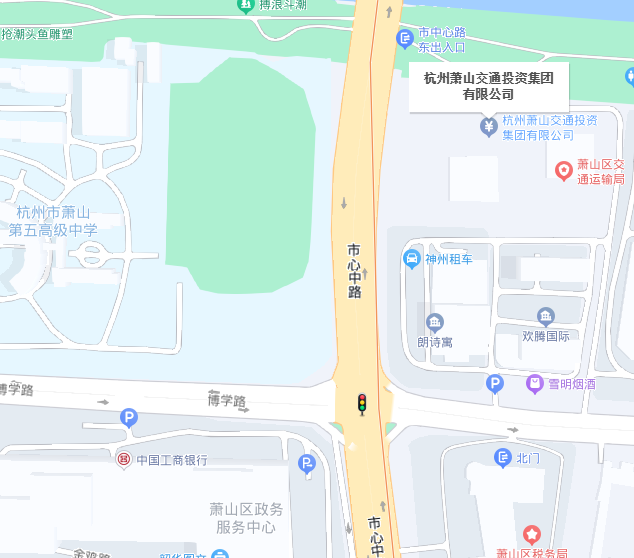
Task: Tap the 北门 entrance marker
Action: click(503, 458)
